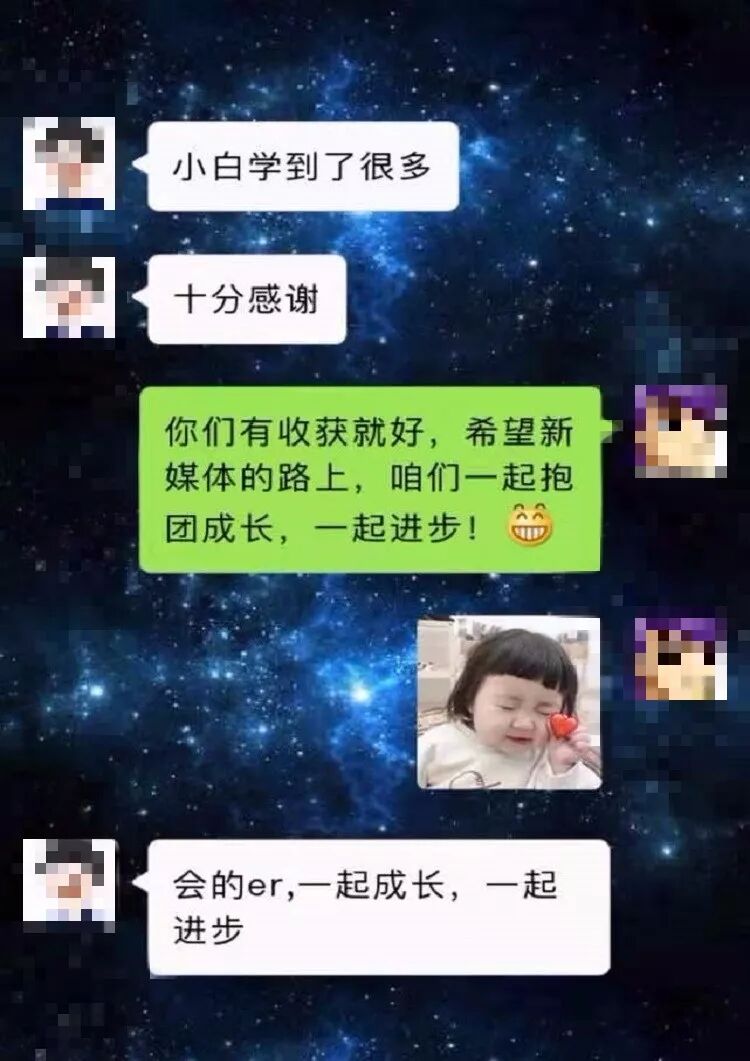Open the avatar beside "会的er,一起成长" message

tap(69, 881)
